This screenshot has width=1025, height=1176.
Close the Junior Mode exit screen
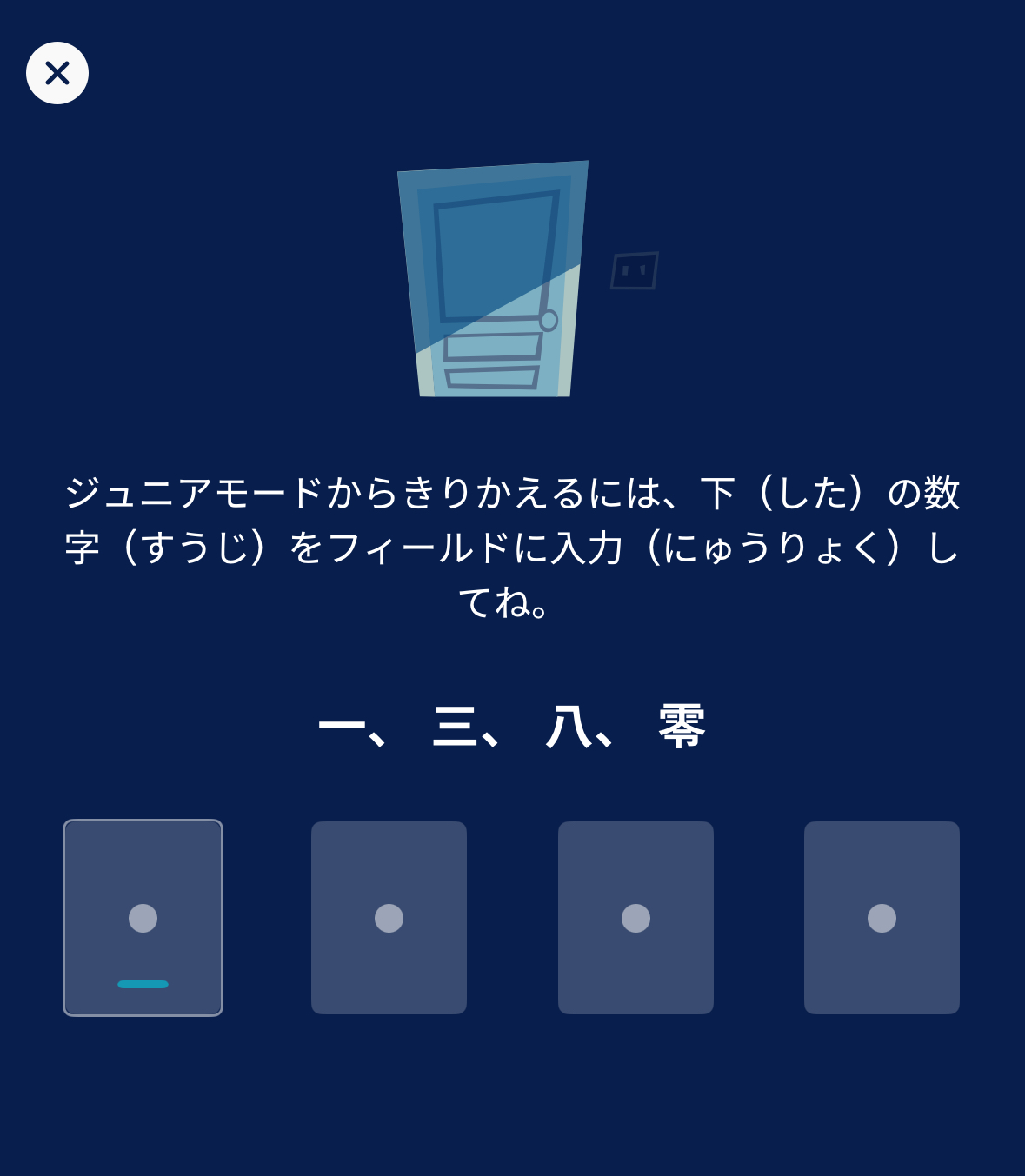pyautogui.click(x=57, y=73)
